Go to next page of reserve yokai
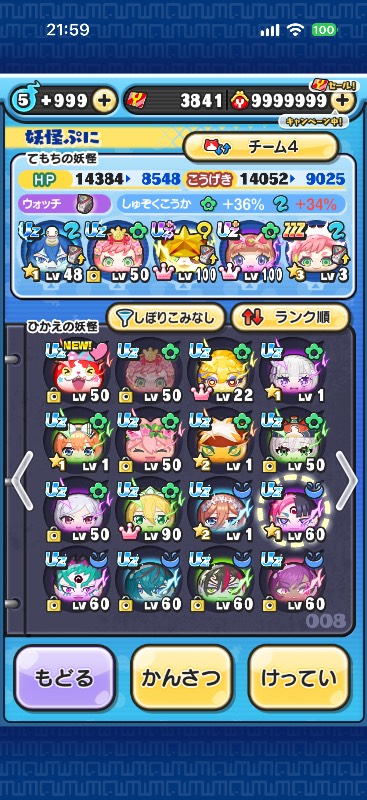 pos(346,481)
